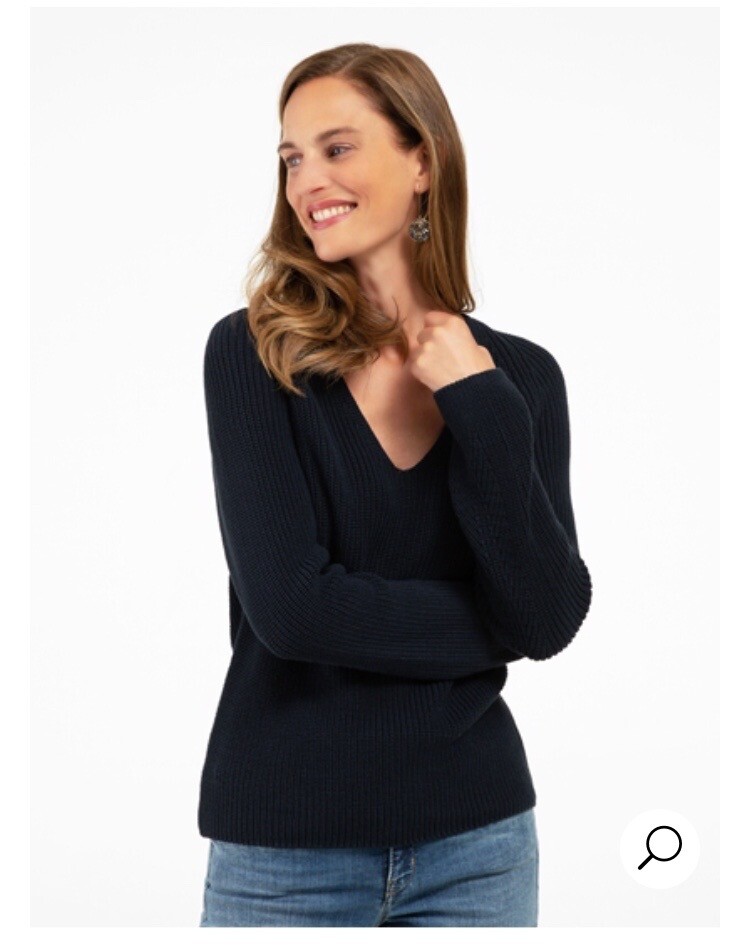This screenshot has height=947, width=750.
Task: Tap the magnifier icon to zoom the sweater photo
Action: pos(660,848)
